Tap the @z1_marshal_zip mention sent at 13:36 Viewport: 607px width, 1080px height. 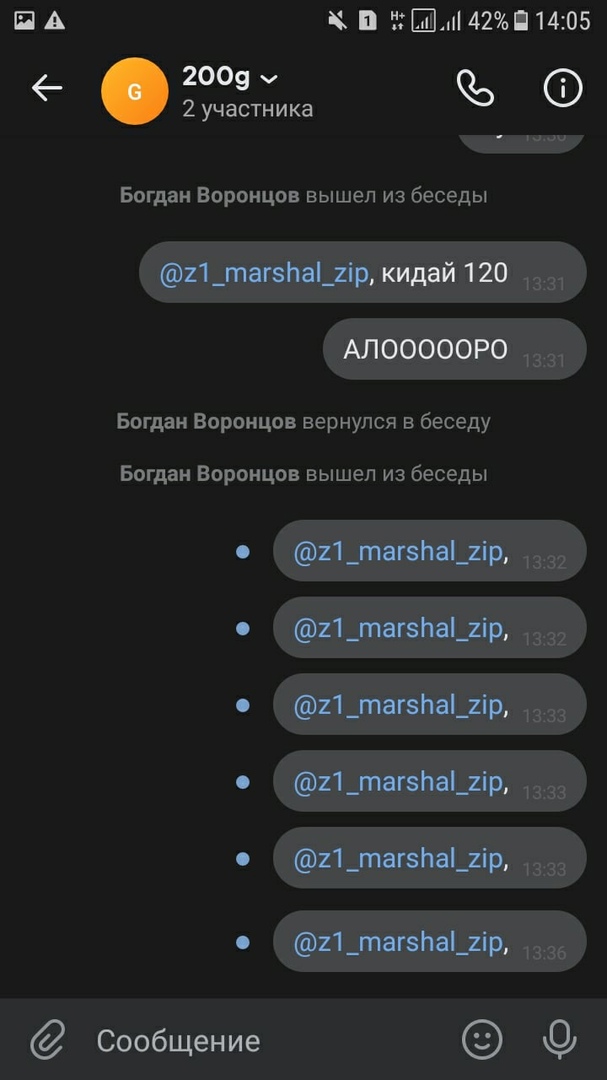[397, 942]
